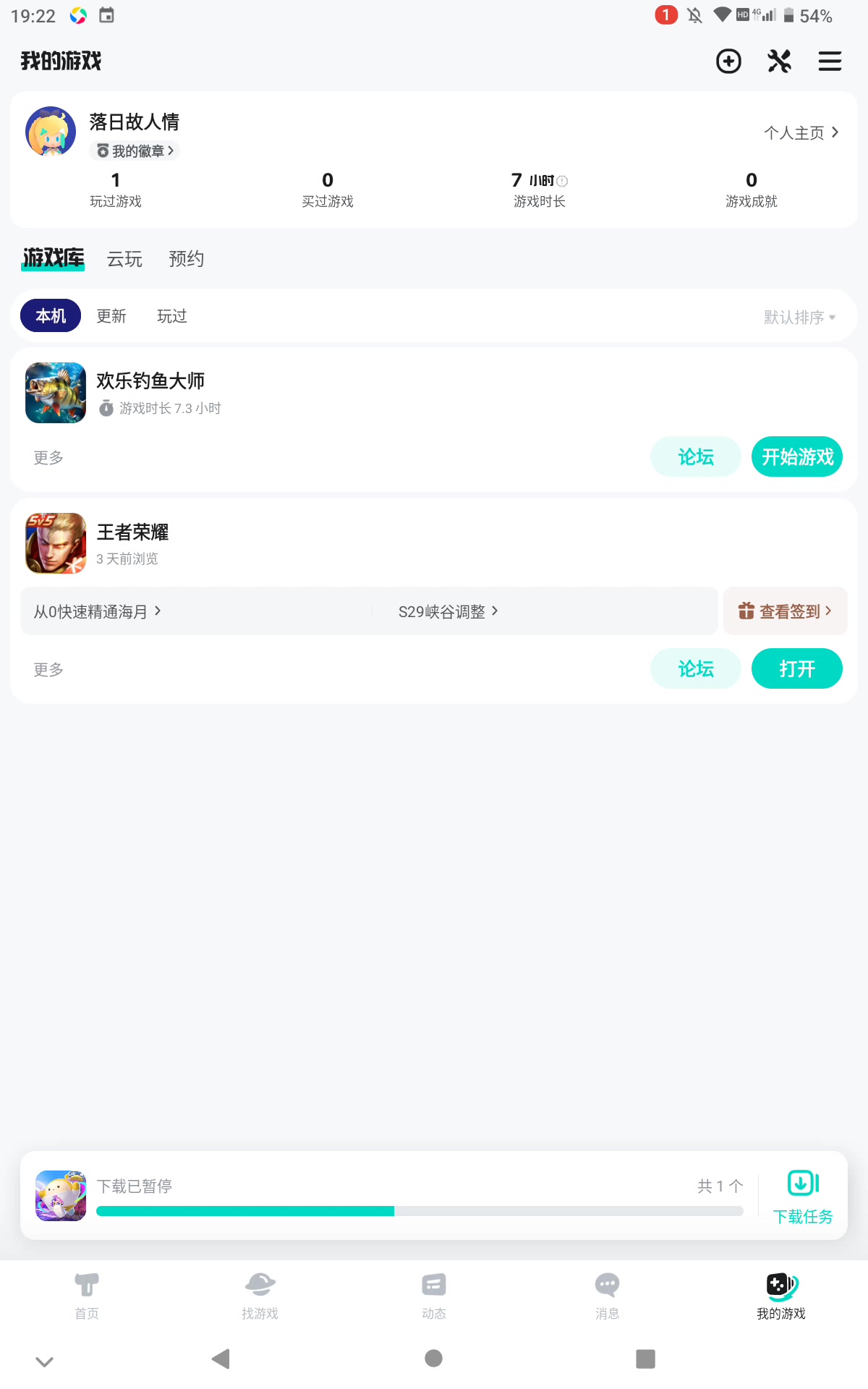
Task: Open the forum for 欢乐钓鱼大师
Action: [696, 457]
